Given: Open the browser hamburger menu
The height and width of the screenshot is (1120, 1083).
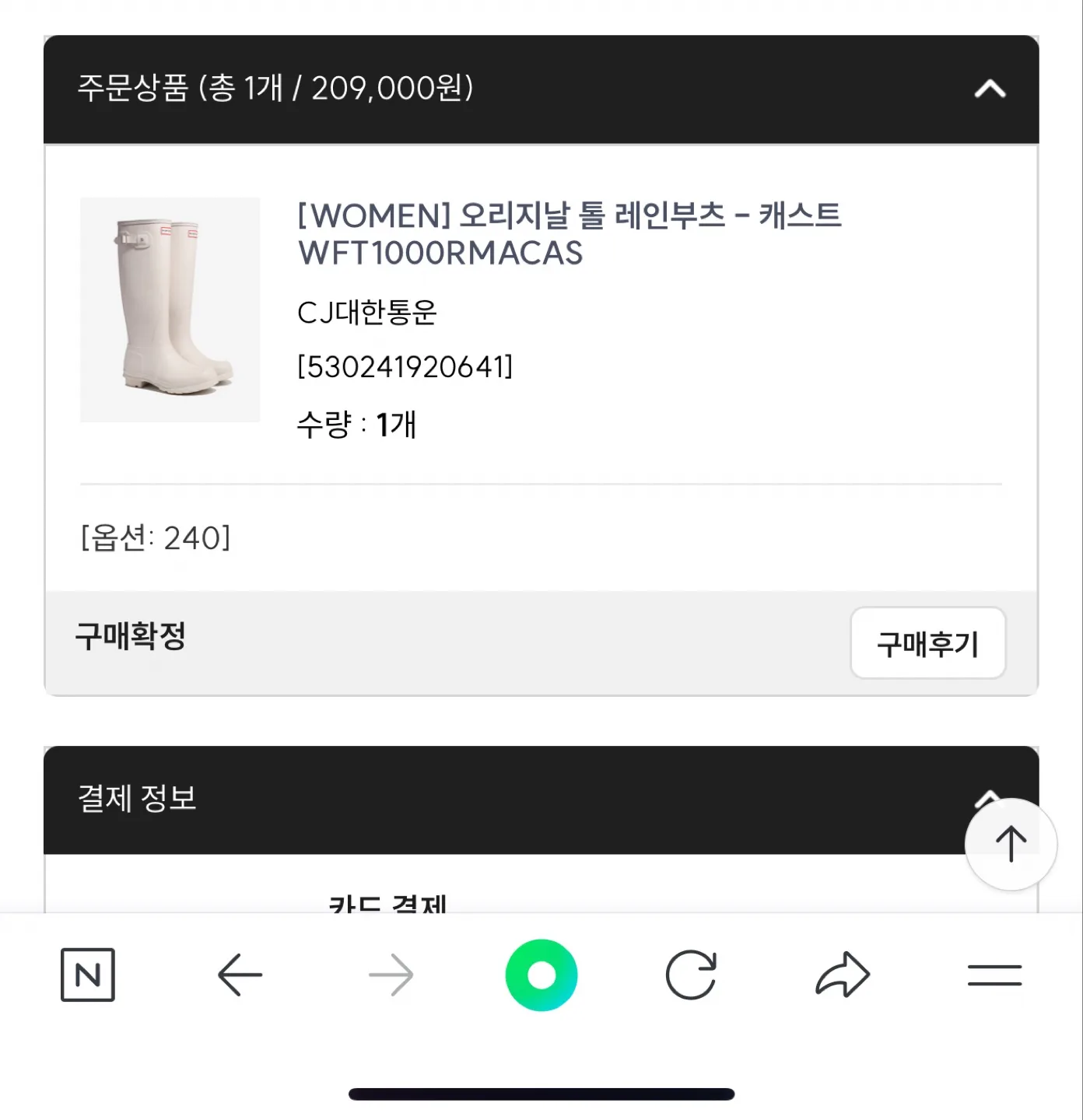Looking at the screenshot, I should tap(994, 975).
